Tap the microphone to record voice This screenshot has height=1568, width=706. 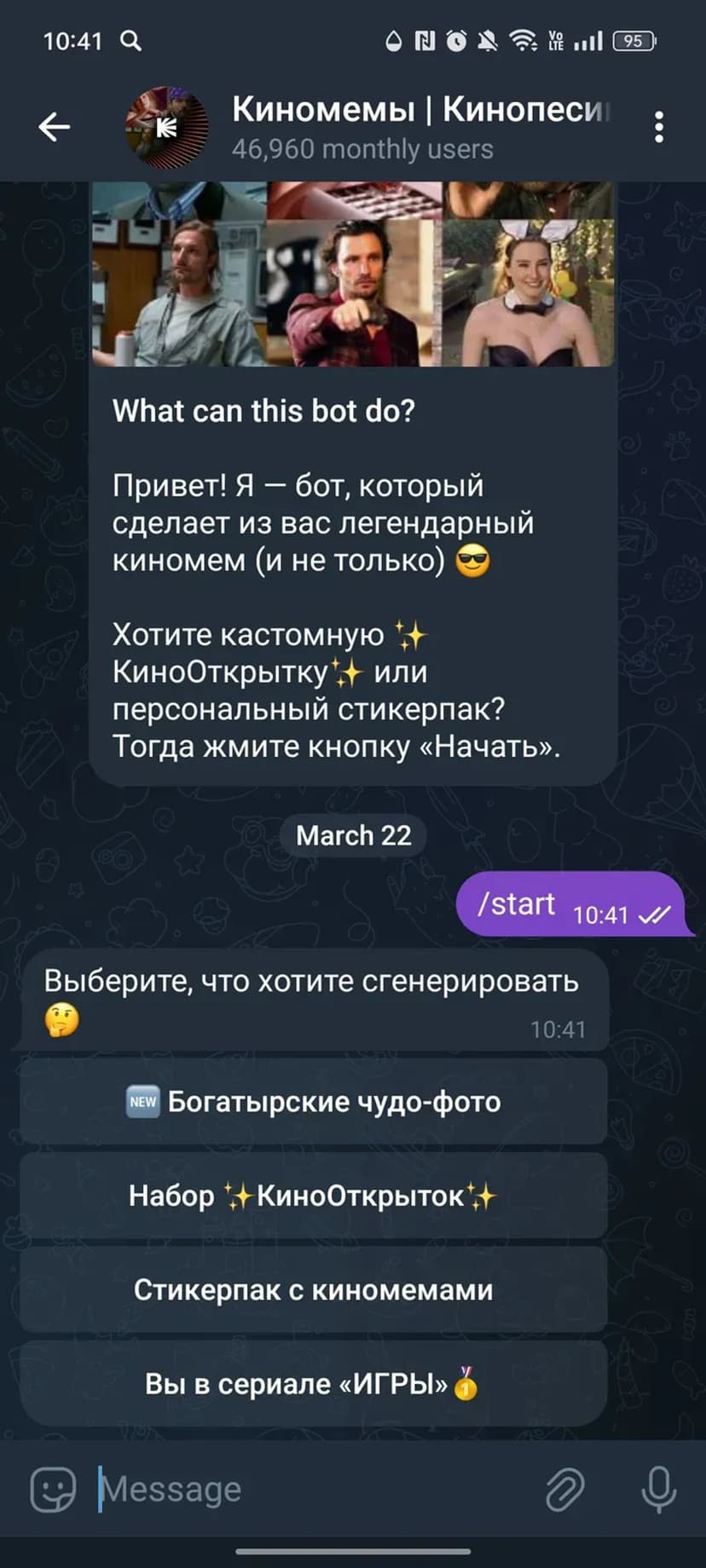tap(658, 1489)
